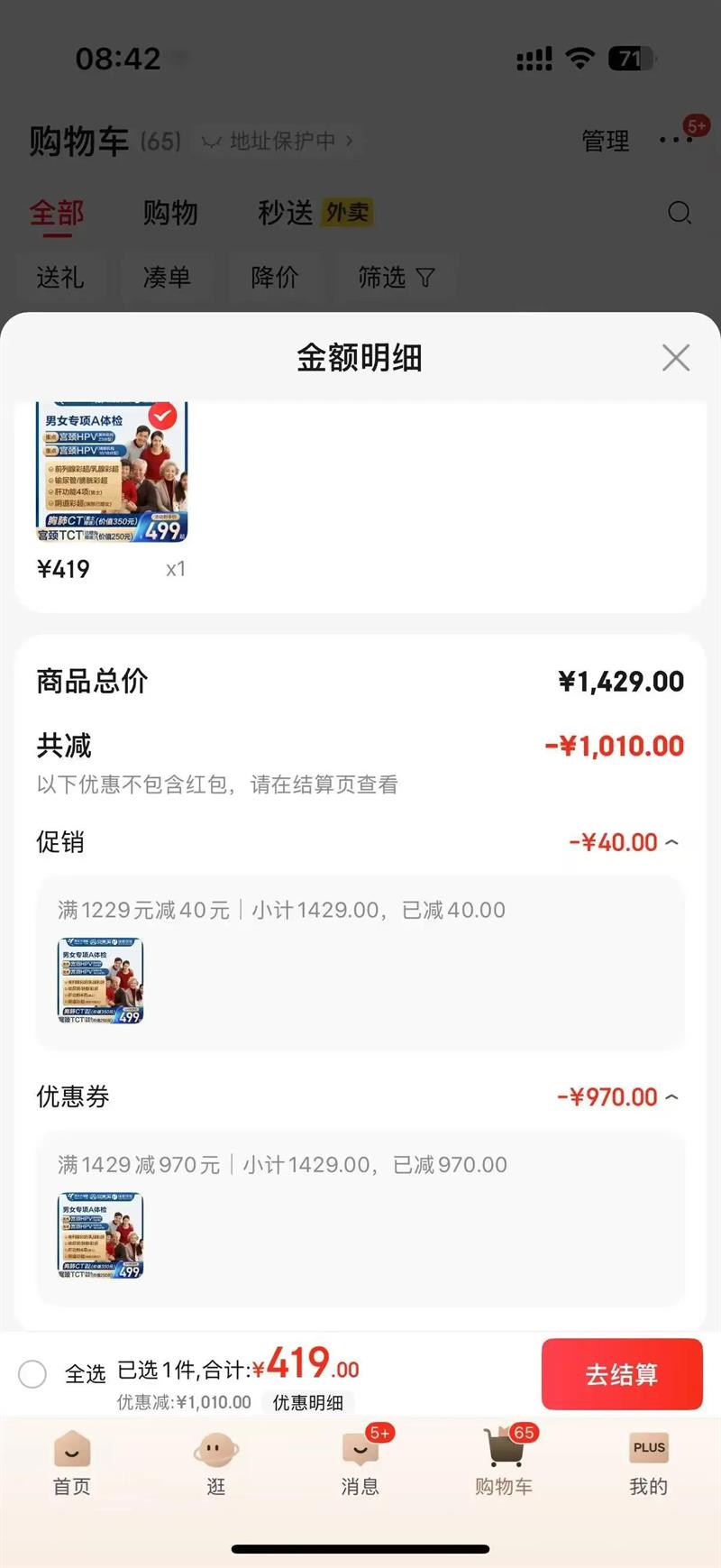
Task: Collapse the 优惠券 discount section
Action: point(671,1096)
